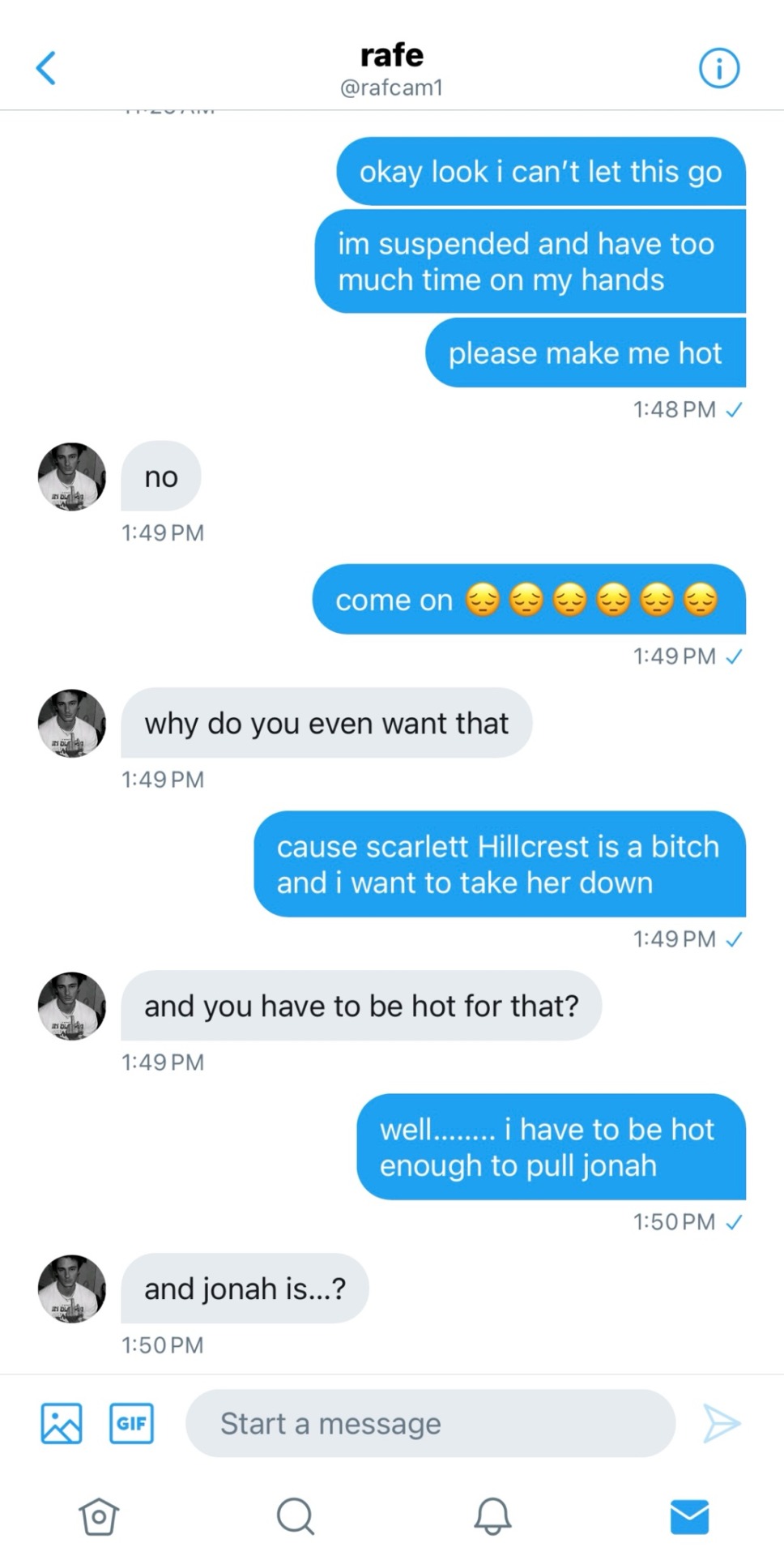784x1556 pixels.
Task: Send the message with the arrow
Action: [721, 1423]
